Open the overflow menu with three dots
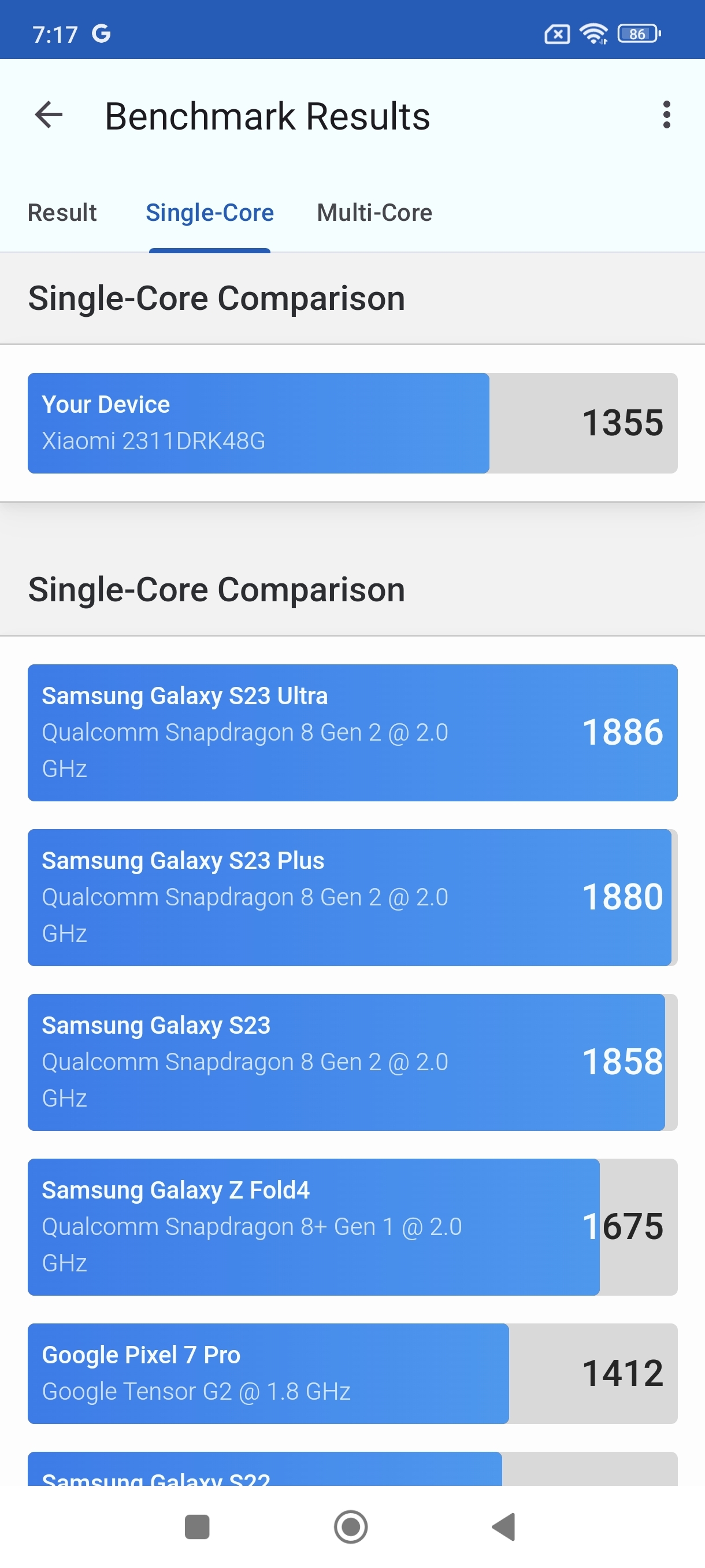Image resolution: width=705 pixels, height=1568 pixels. [666, 116]
